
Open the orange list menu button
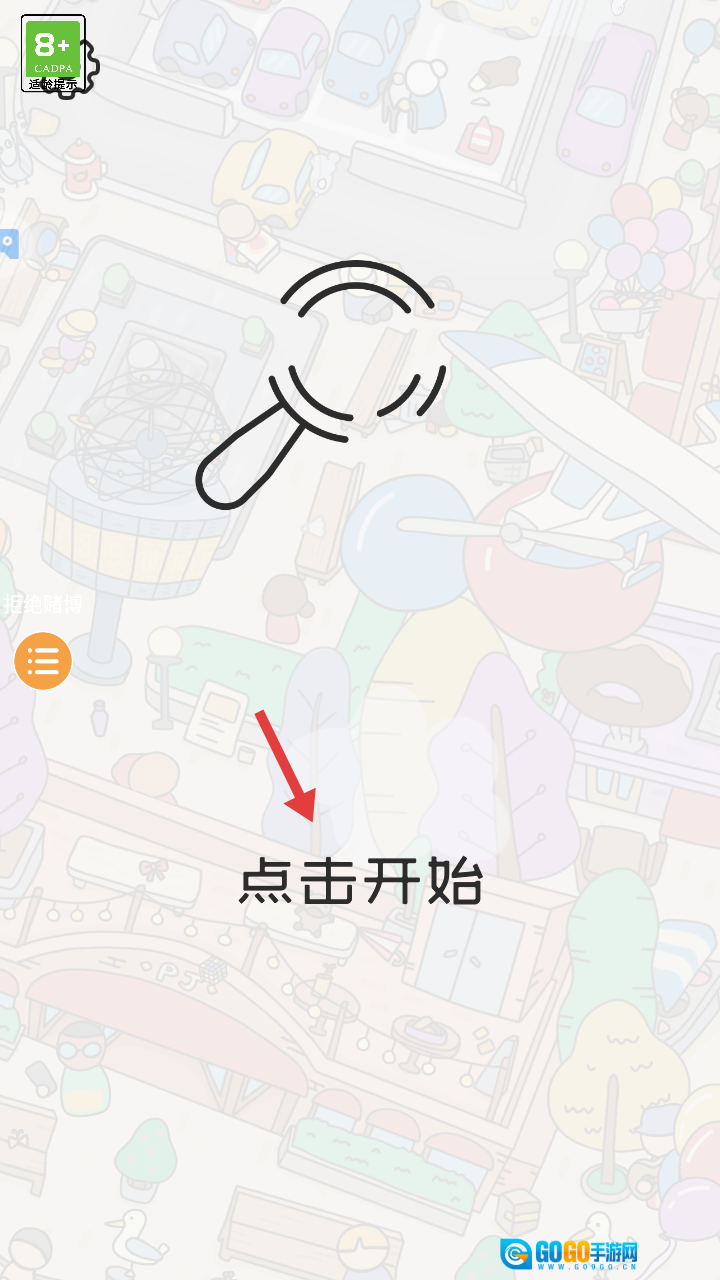[43, 661]
